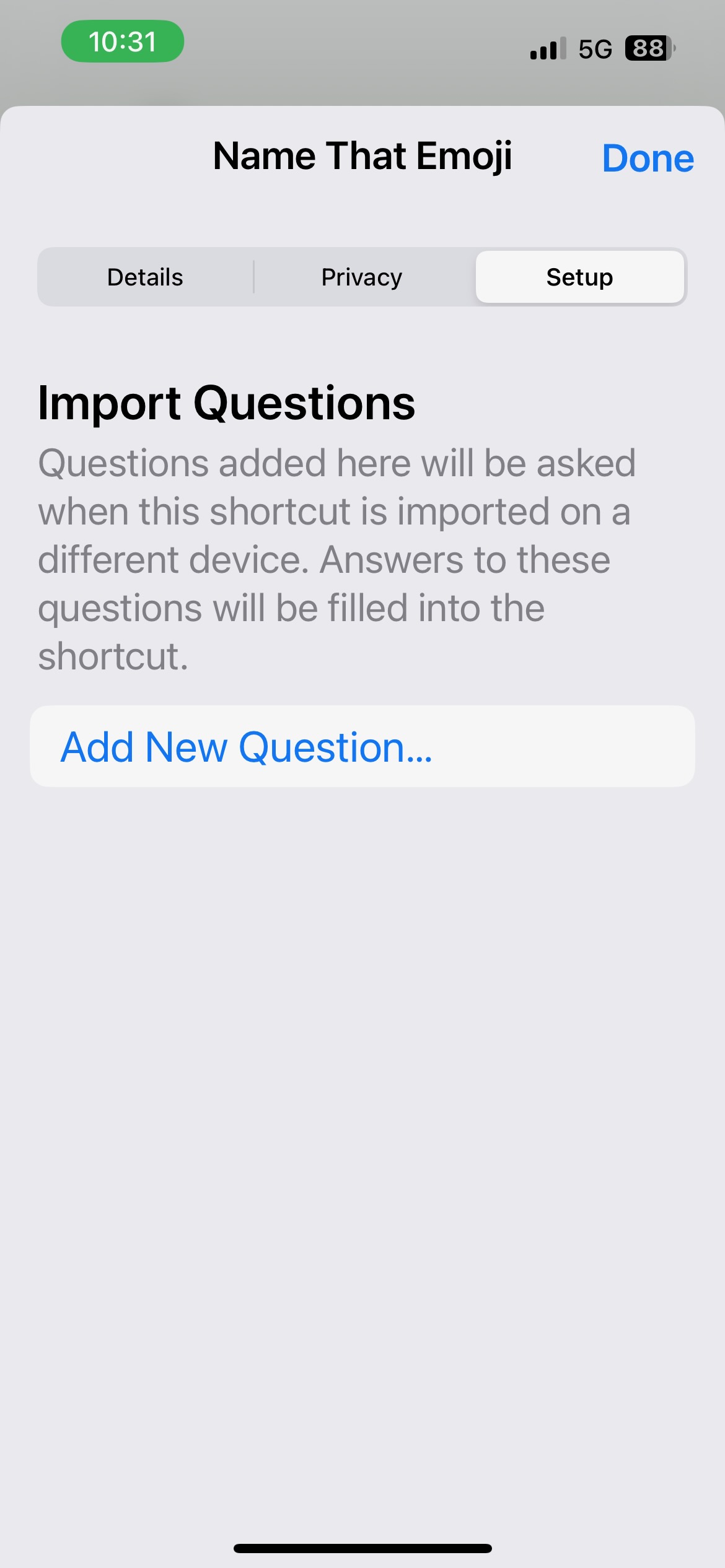Add a new import question
The image size is (725, 1568).
pos(362,746)
